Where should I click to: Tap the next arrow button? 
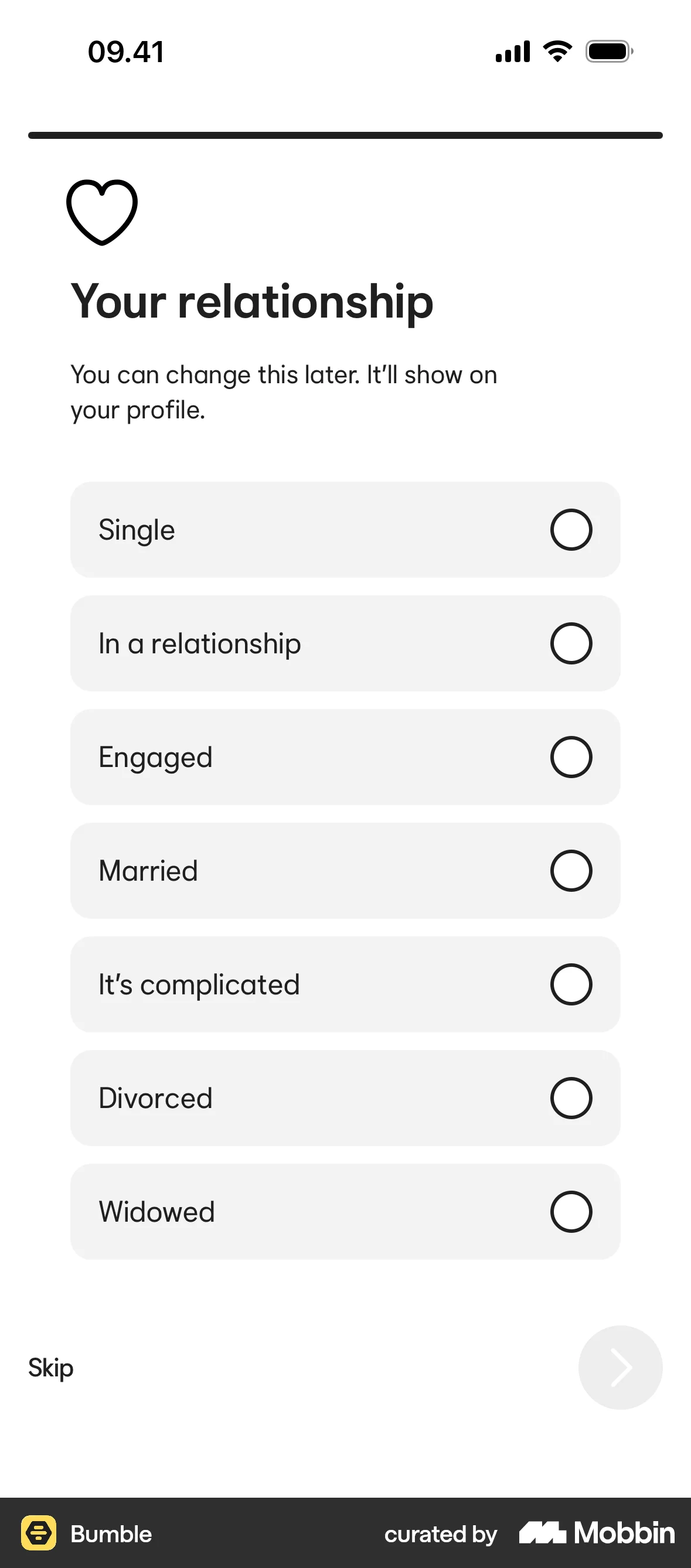[x=621, y=1367]
